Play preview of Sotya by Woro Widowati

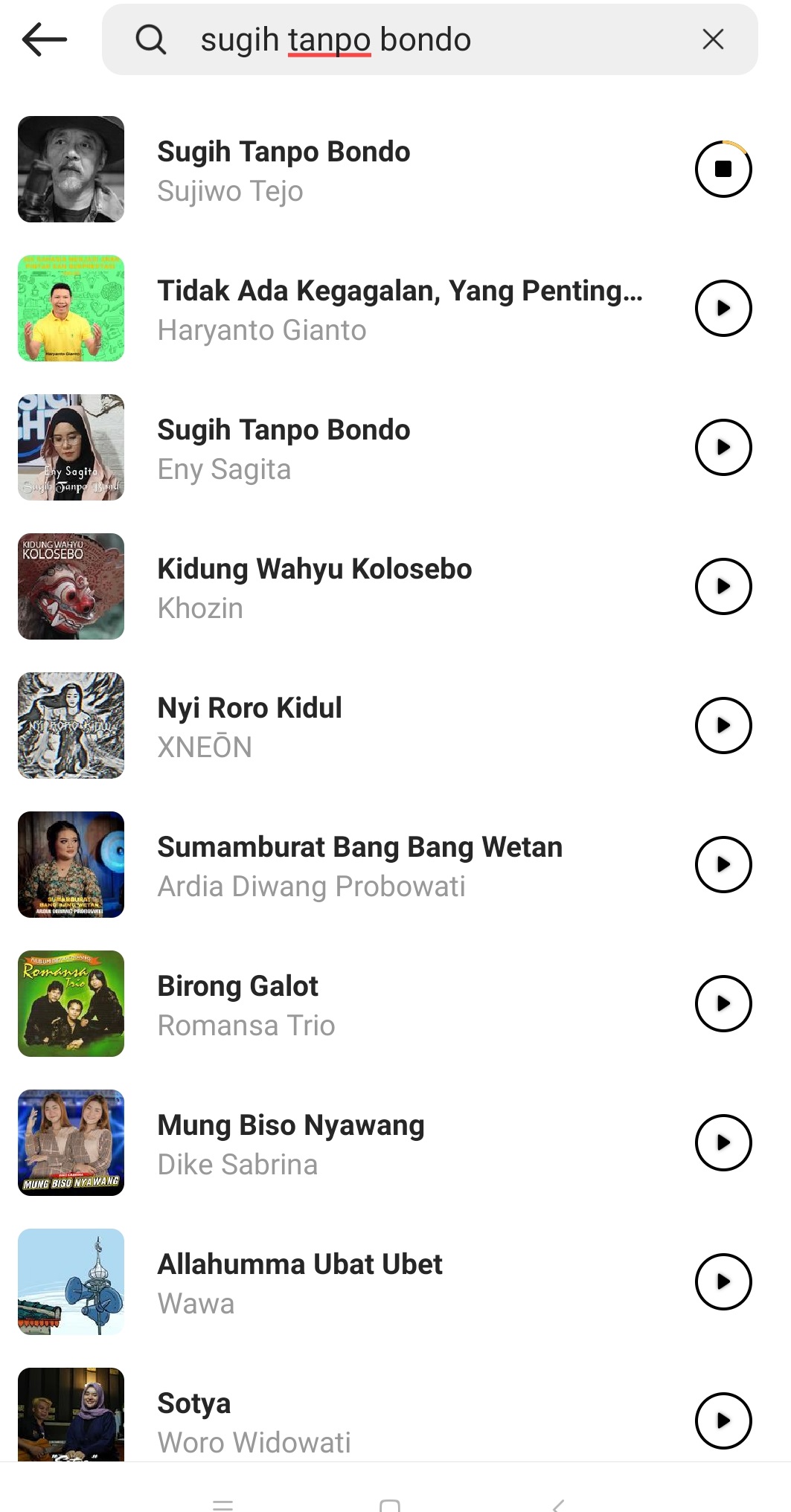pos(723,1421)
